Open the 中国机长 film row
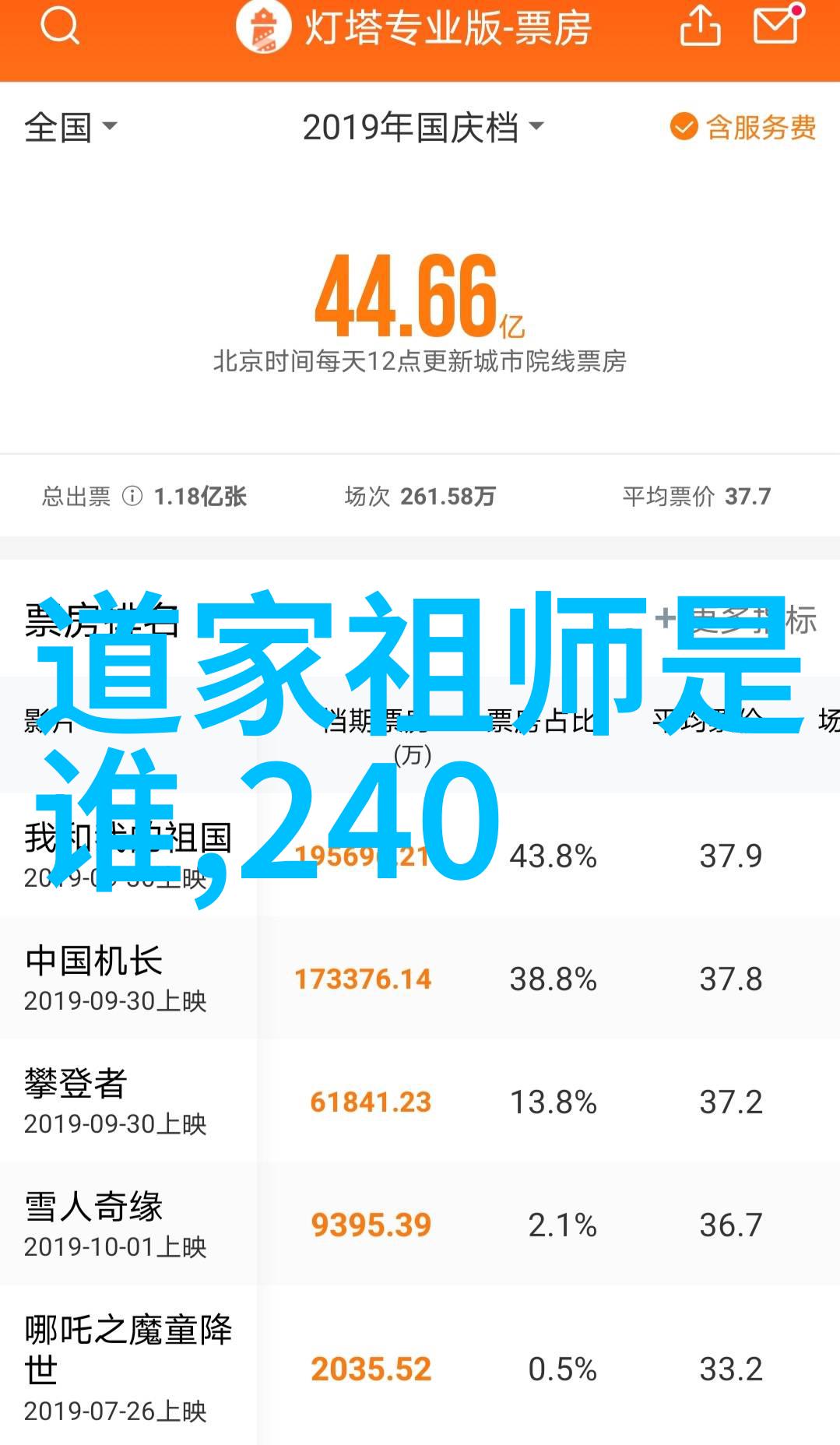The height and width of the screenshot is (1445, 840). pos(420,978)
